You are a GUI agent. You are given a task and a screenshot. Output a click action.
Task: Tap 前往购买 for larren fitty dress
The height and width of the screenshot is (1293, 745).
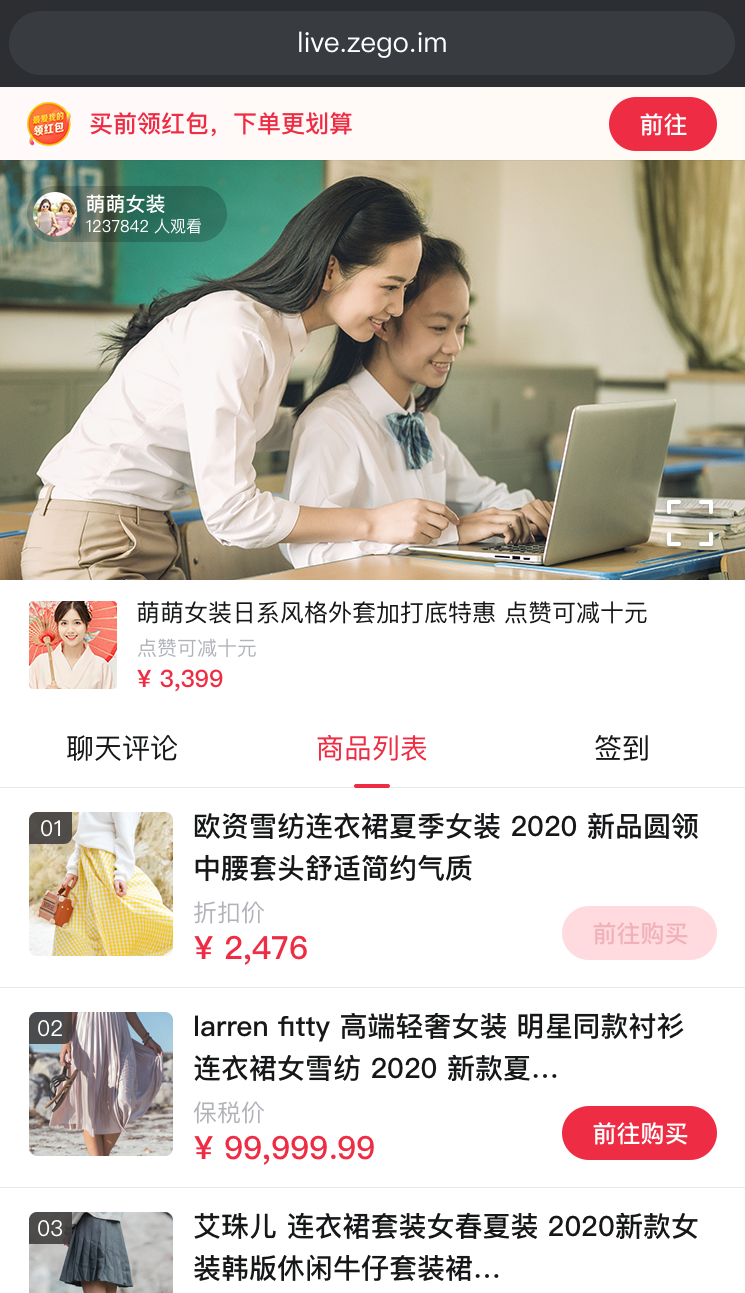tap(639, 1133)
